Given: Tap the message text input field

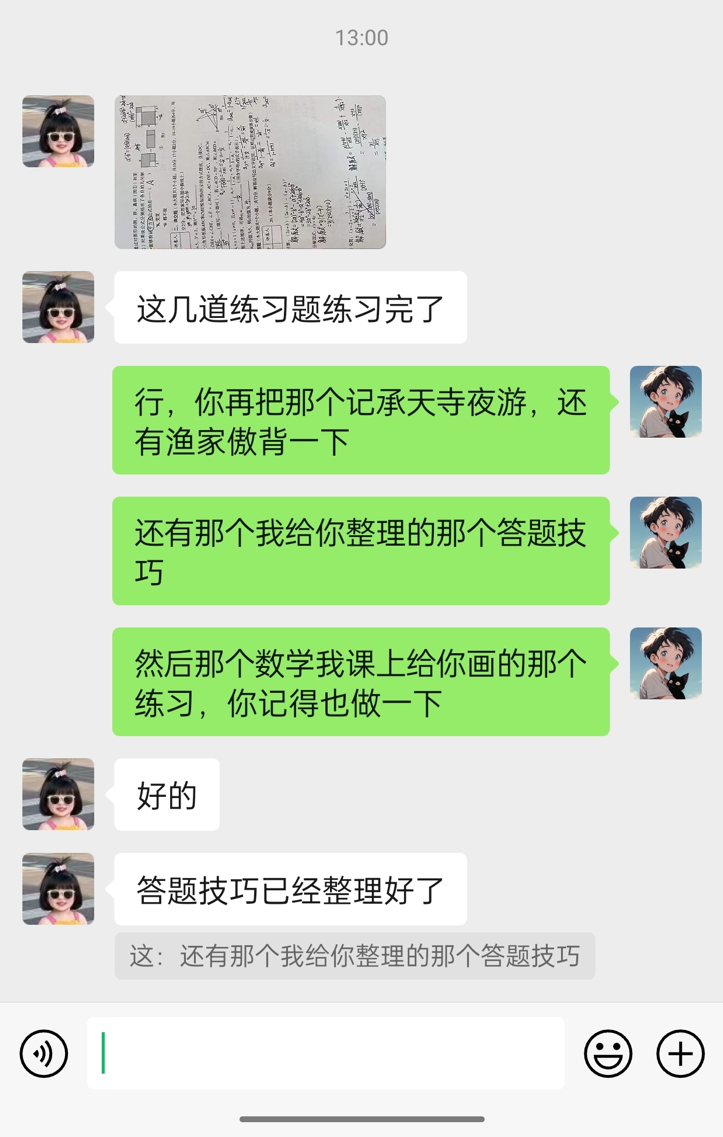Looking at the screenshot, I should click(325, 1053).
